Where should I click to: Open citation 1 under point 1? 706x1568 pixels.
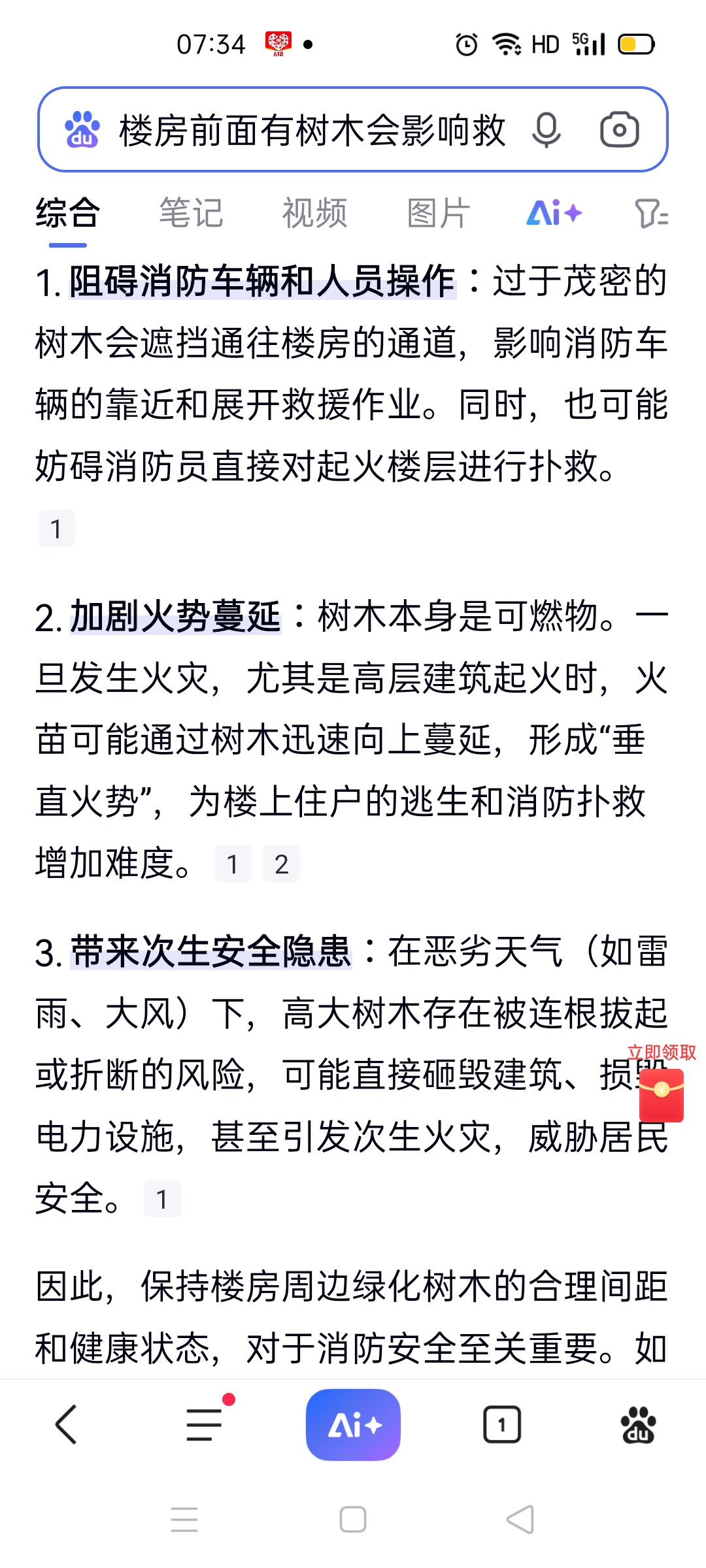[56, 529]
